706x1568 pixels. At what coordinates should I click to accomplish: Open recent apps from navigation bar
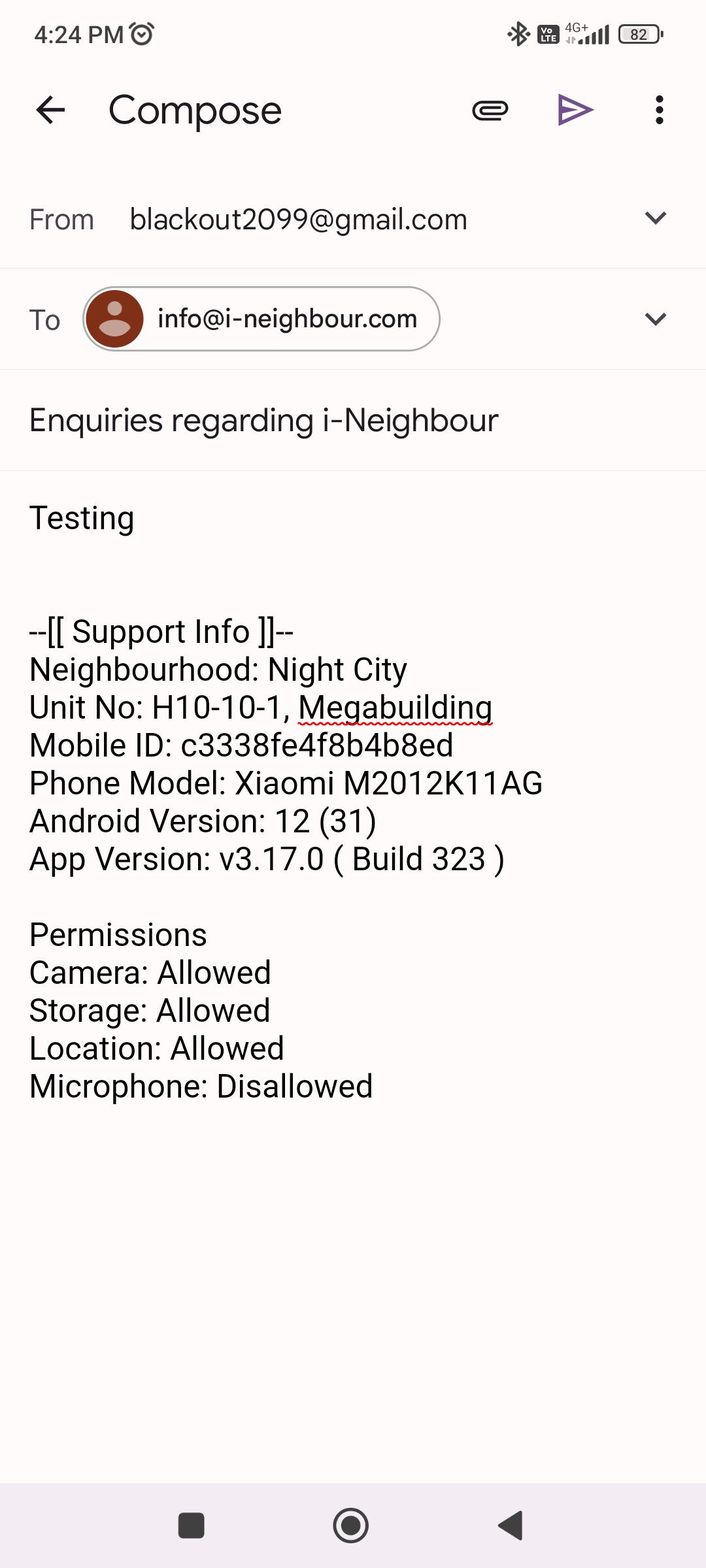(192, 1526)
